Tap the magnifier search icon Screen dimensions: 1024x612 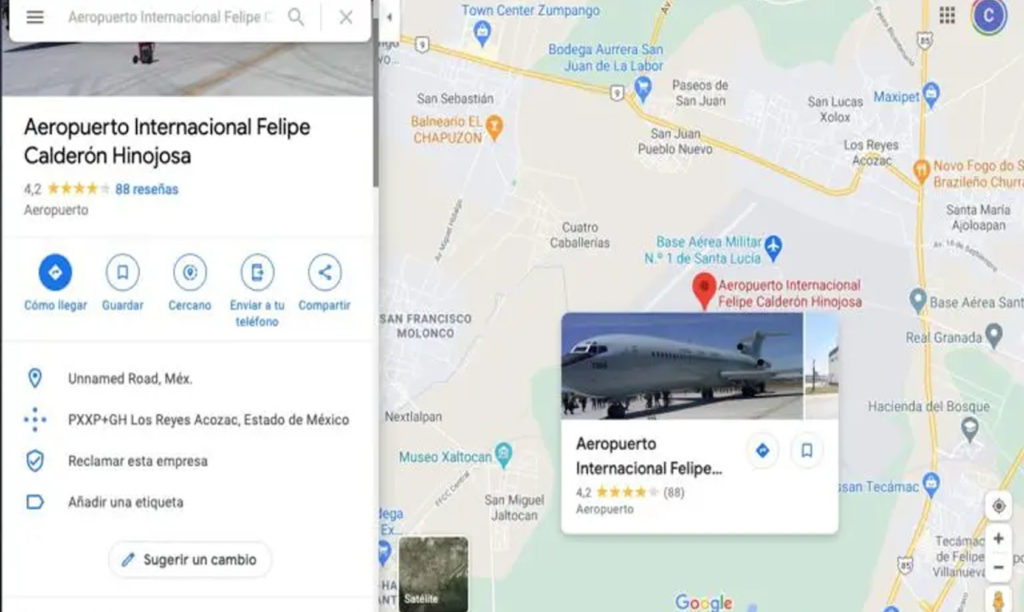click(296, 17)
